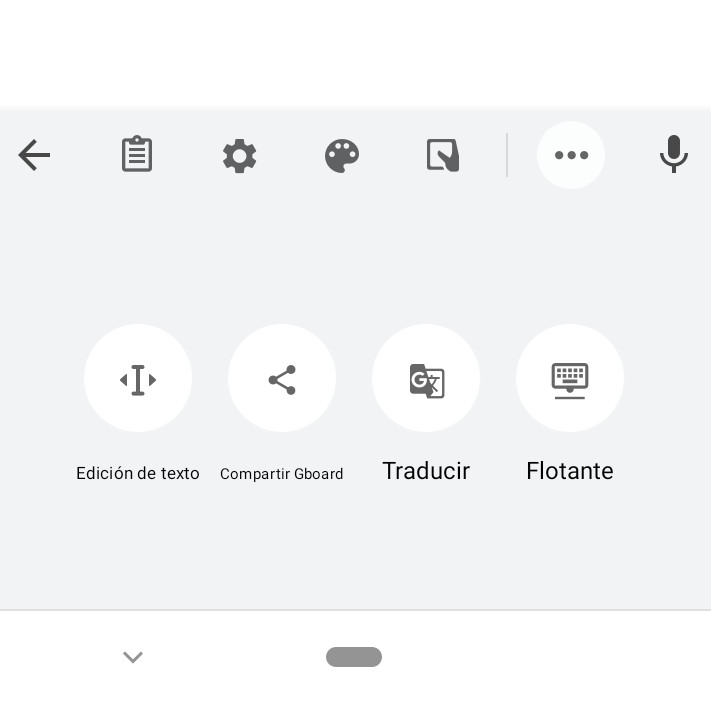Open the Traducir tool

click(426, 379)
